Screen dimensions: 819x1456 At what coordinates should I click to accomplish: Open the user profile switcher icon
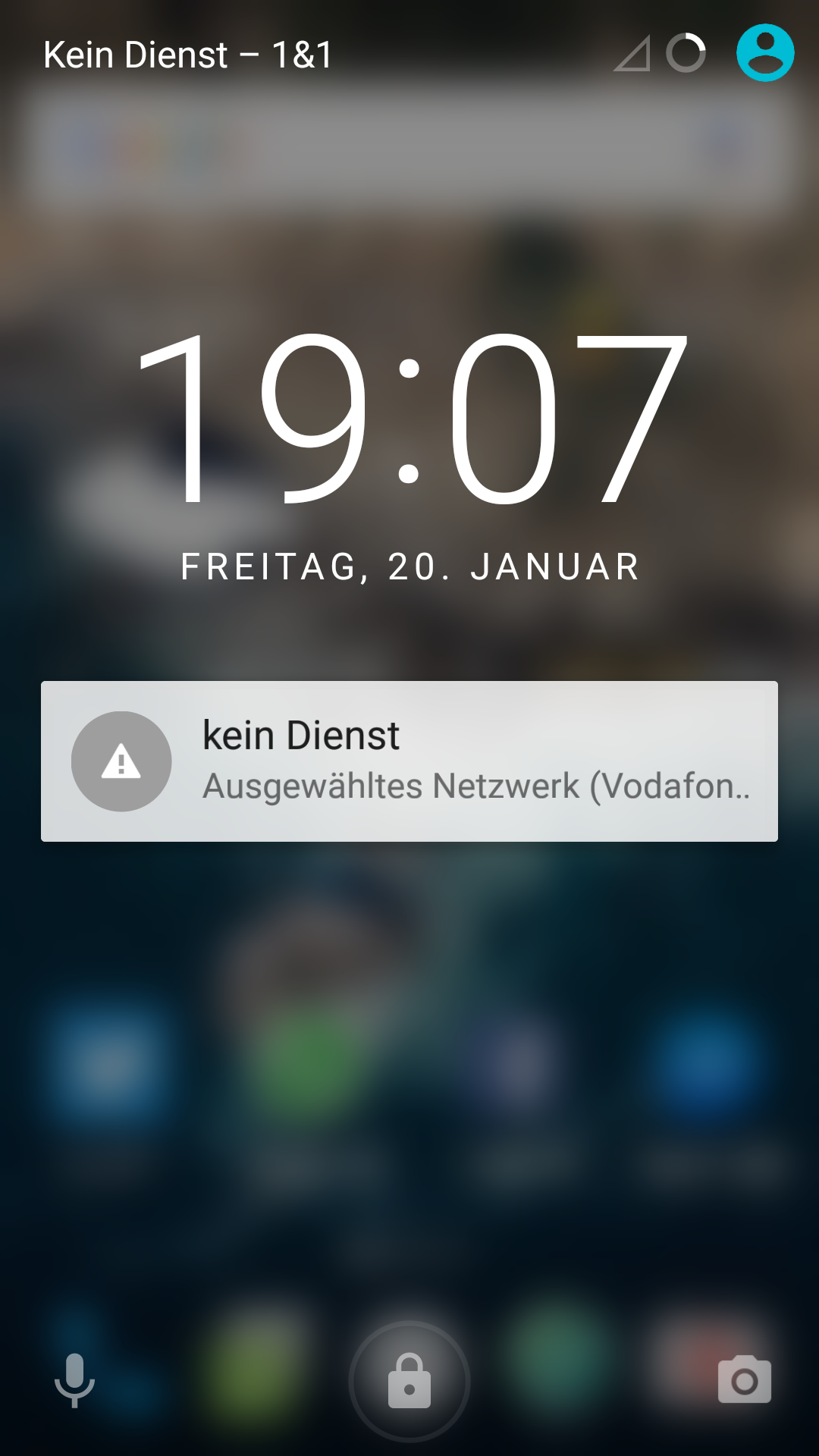pos(765,53)
